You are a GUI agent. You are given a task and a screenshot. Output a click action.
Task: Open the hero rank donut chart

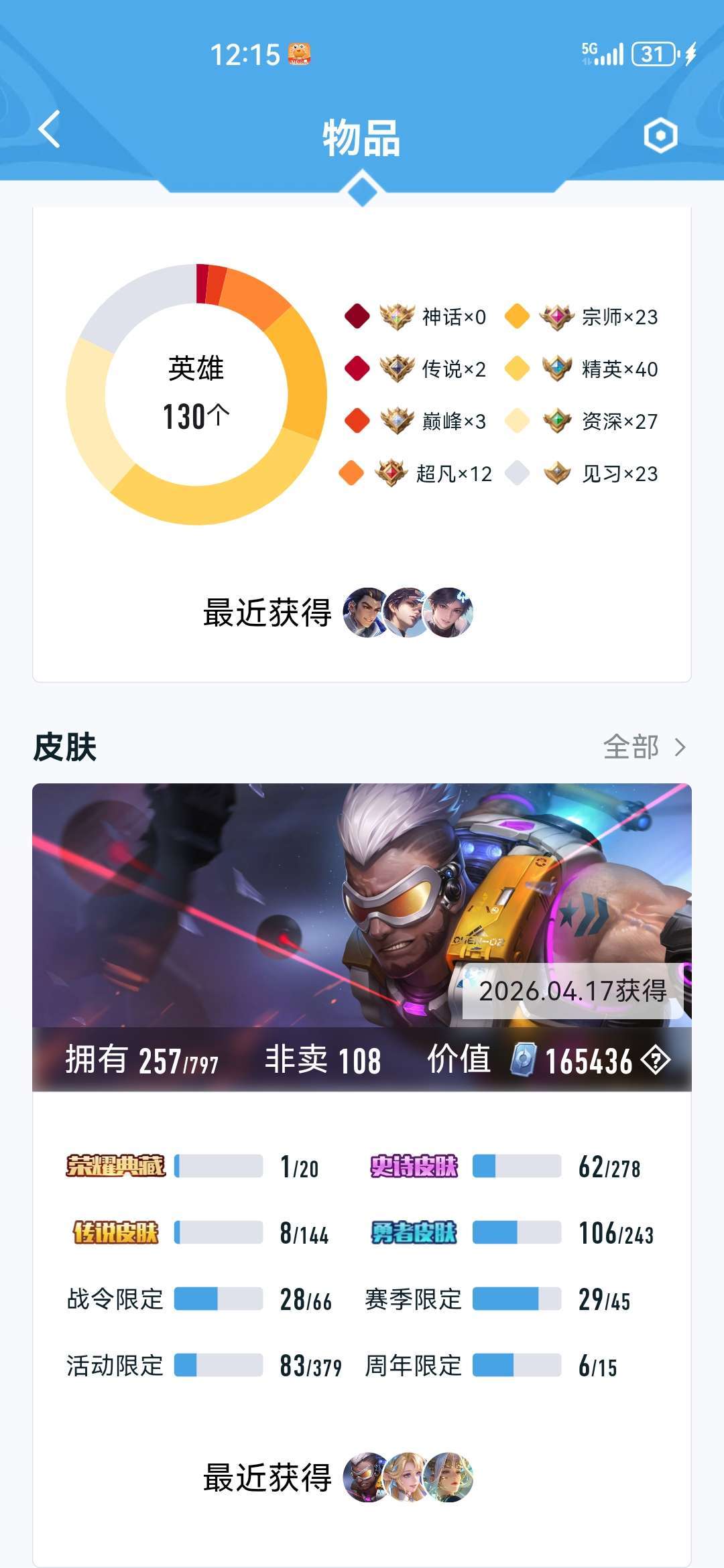pos(196,394)
